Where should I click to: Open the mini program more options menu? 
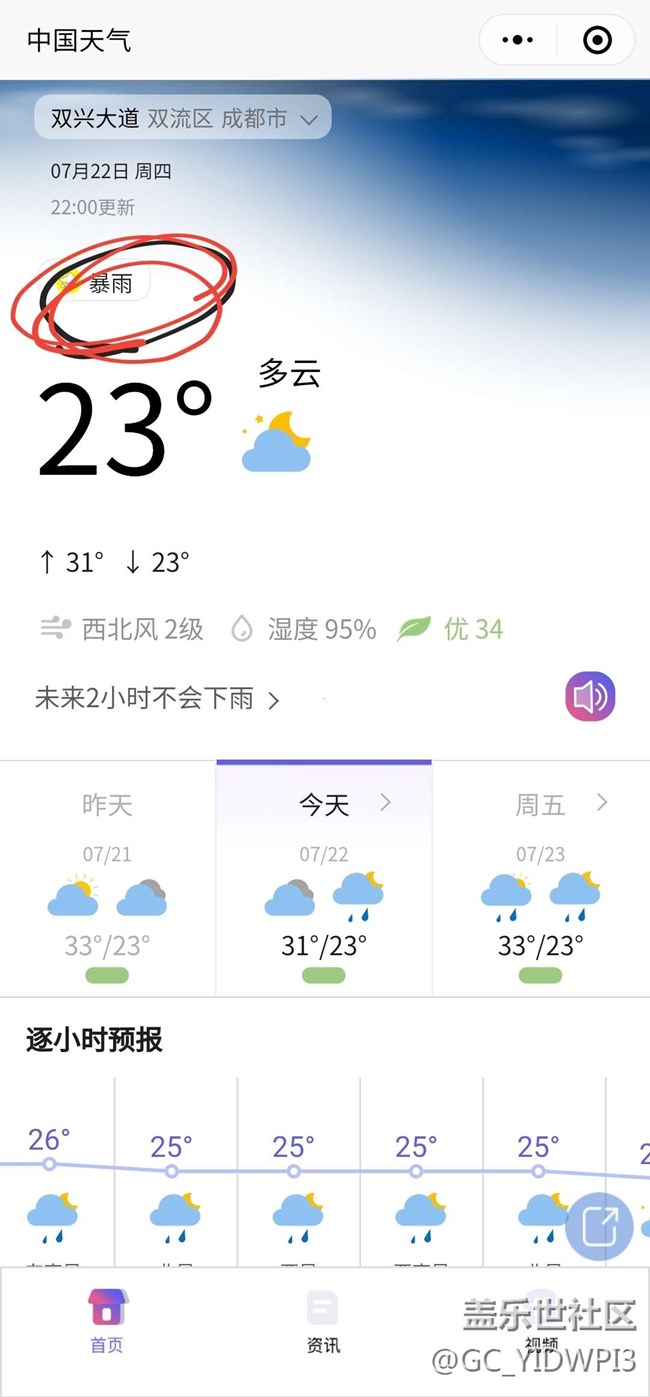tap(517, 40)
